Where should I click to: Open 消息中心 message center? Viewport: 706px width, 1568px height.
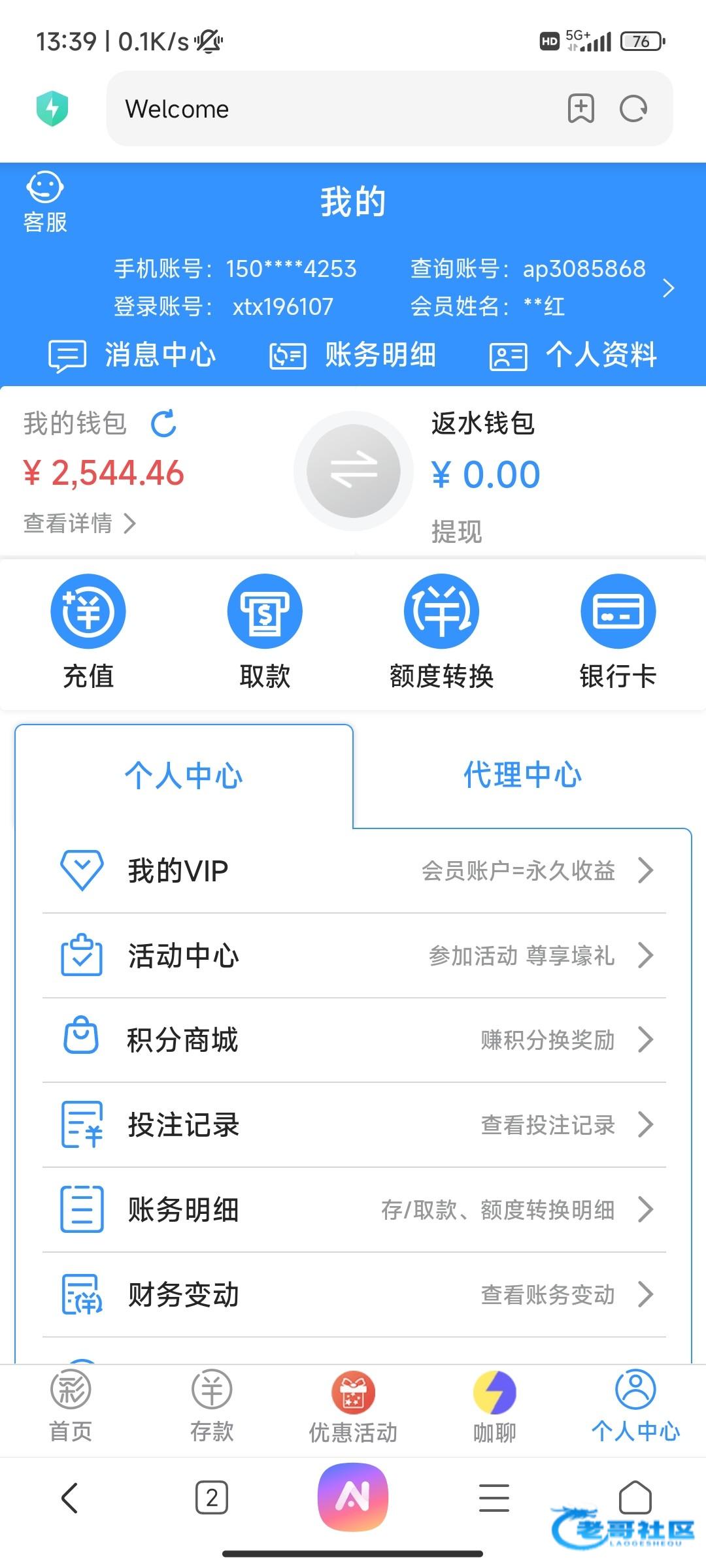[132, 355]
